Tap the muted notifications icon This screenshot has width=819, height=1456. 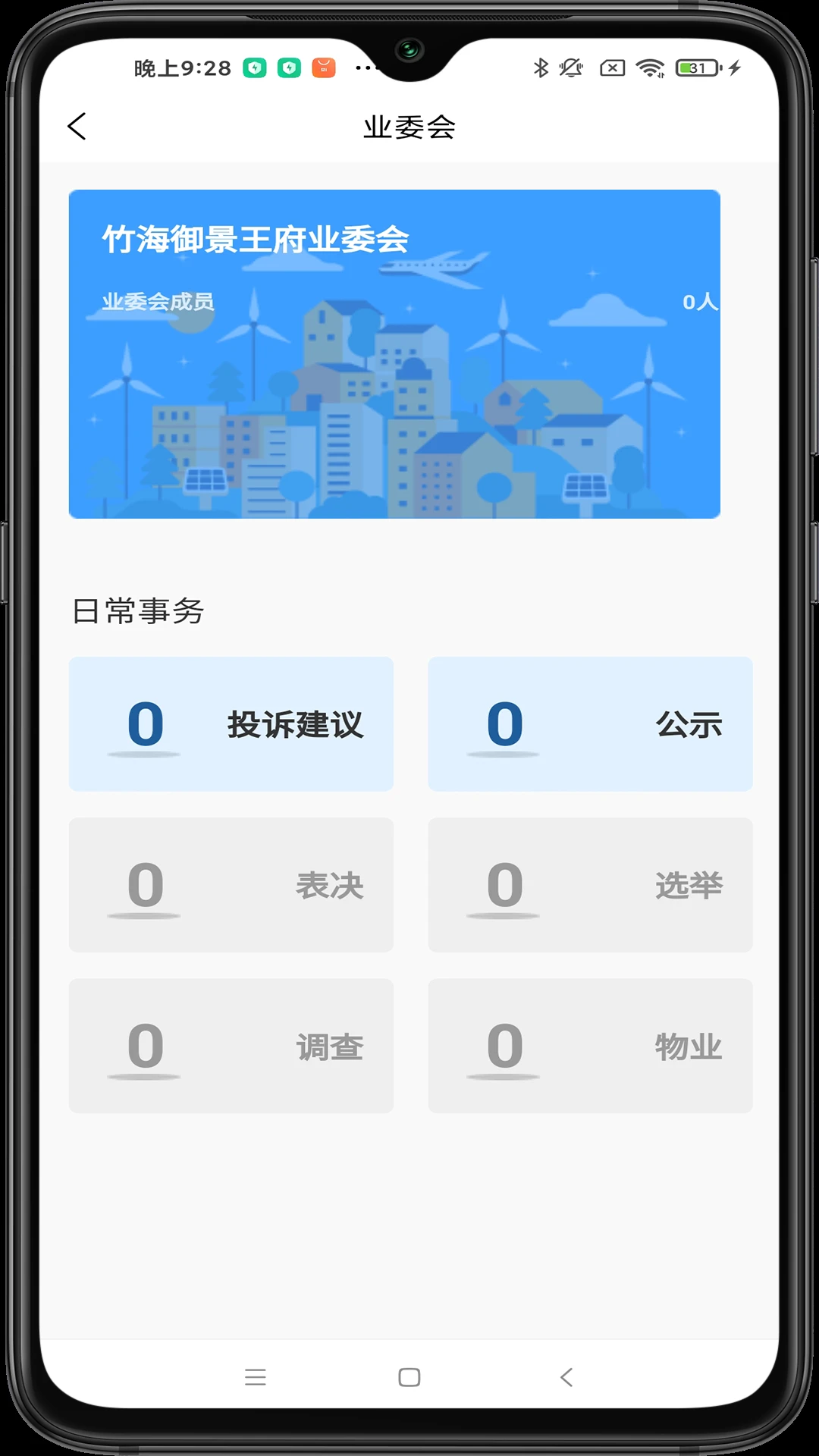tap(573, 68)
